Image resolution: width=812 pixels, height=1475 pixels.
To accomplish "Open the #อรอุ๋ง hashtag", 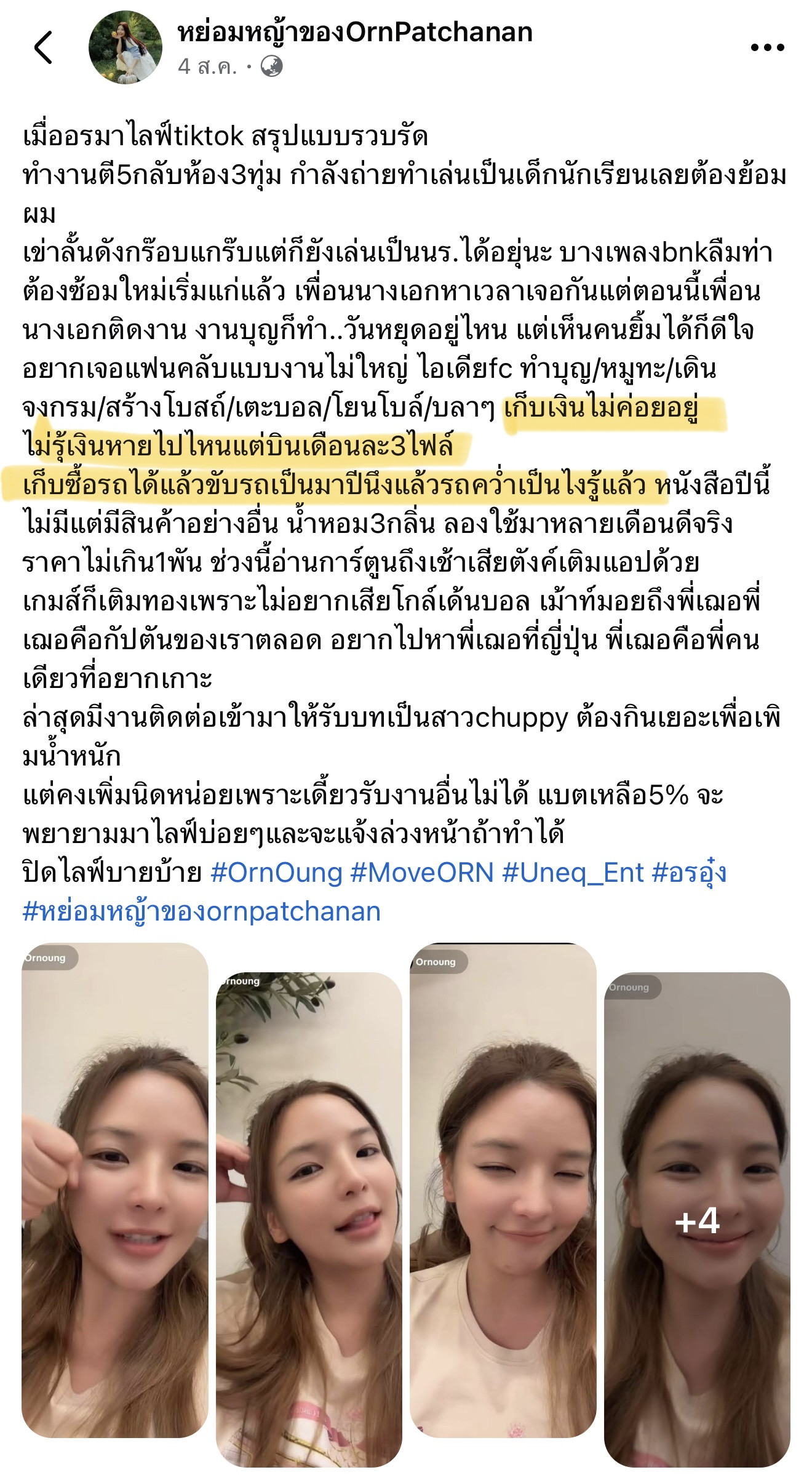I will point(689,873).
